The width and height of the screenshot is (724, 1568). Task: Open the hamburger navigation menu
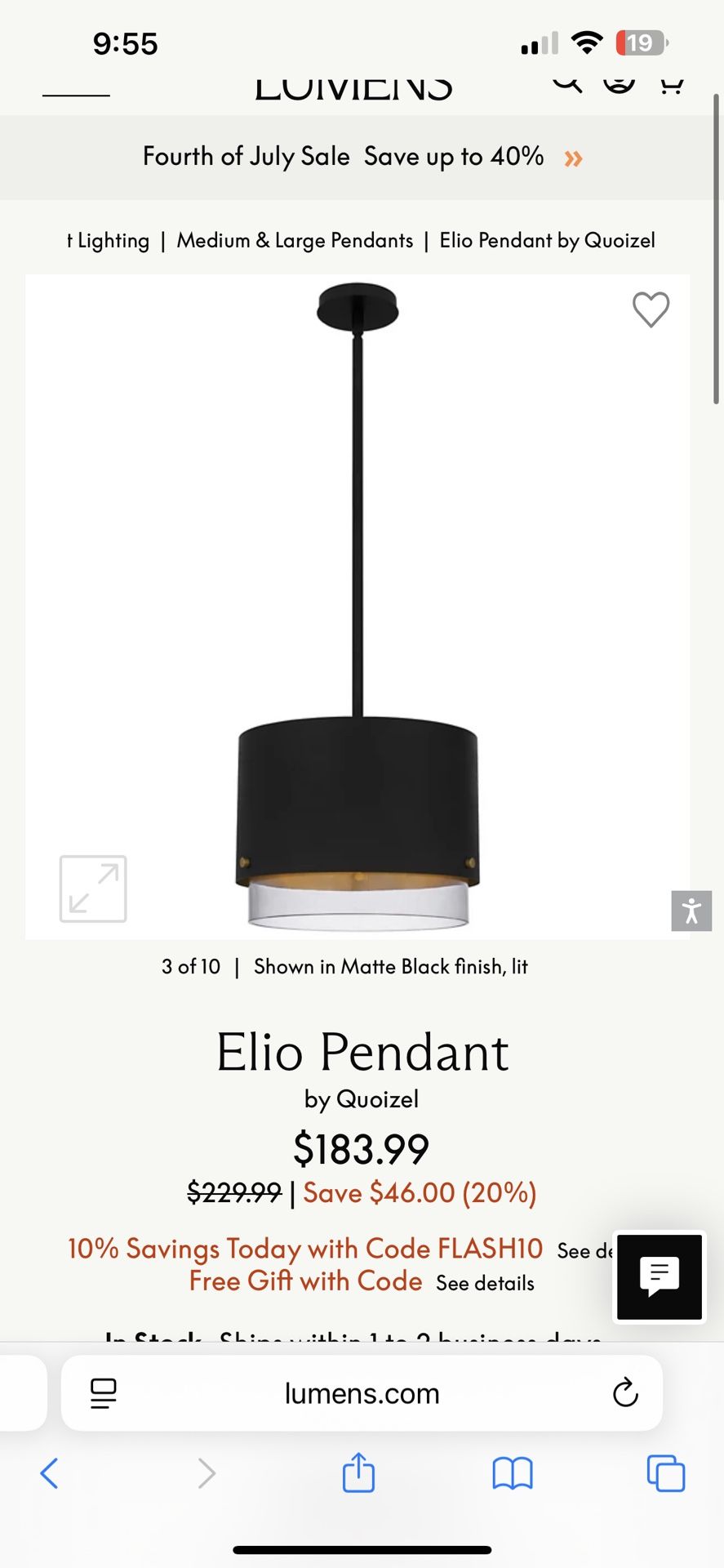pyautogui.click(x=74, y=92)
